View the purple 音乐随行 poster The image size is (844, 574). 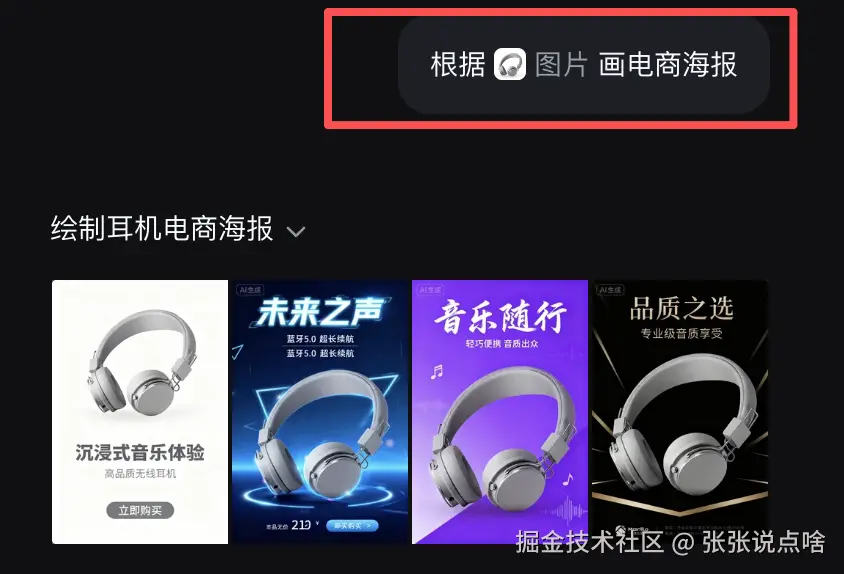coord(500,412)
